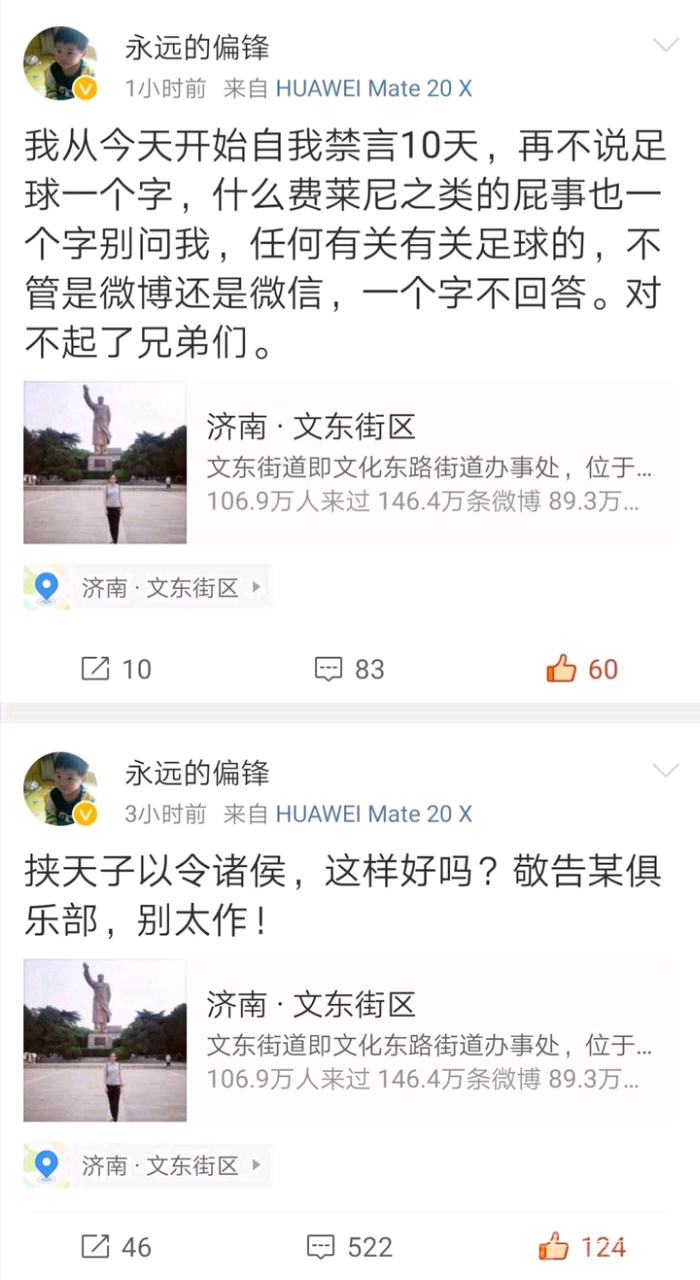The image size is (700, 1280).
Task: Open the 济南·文东街区 location card in the 1小时前 post
Action: [x=346, y=462]
